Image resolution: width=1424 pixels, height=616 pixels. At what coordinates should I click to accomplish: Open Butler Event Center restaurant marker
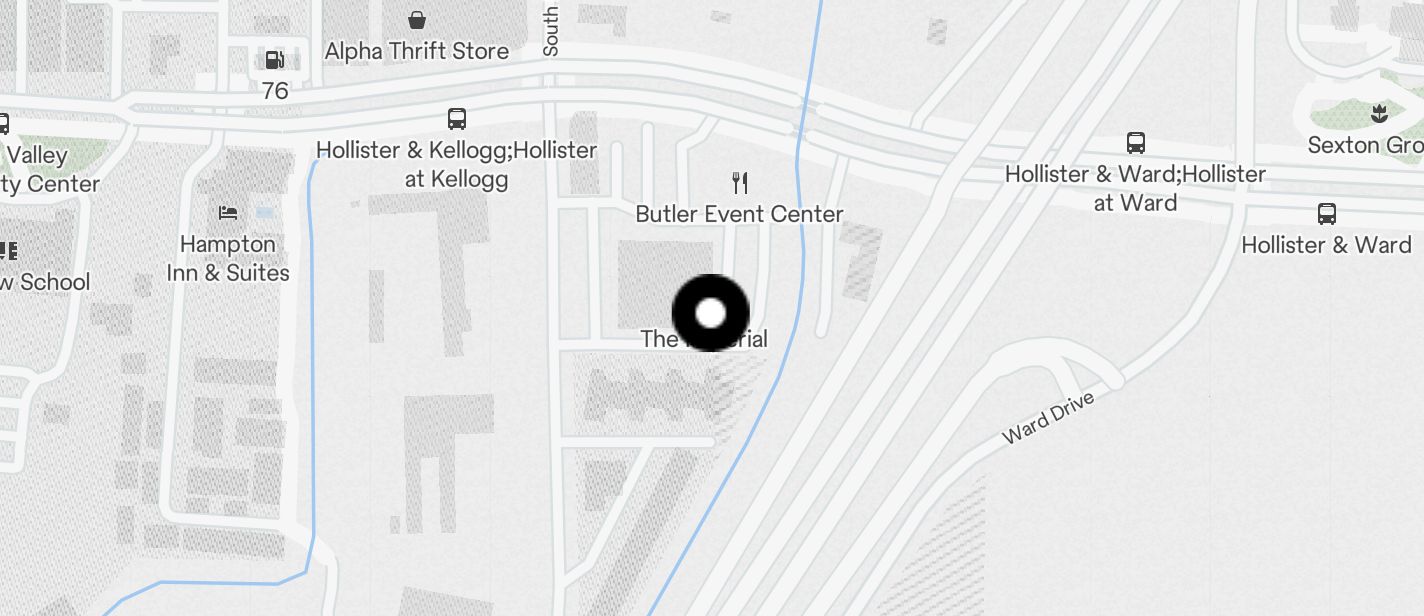(740, 182)
